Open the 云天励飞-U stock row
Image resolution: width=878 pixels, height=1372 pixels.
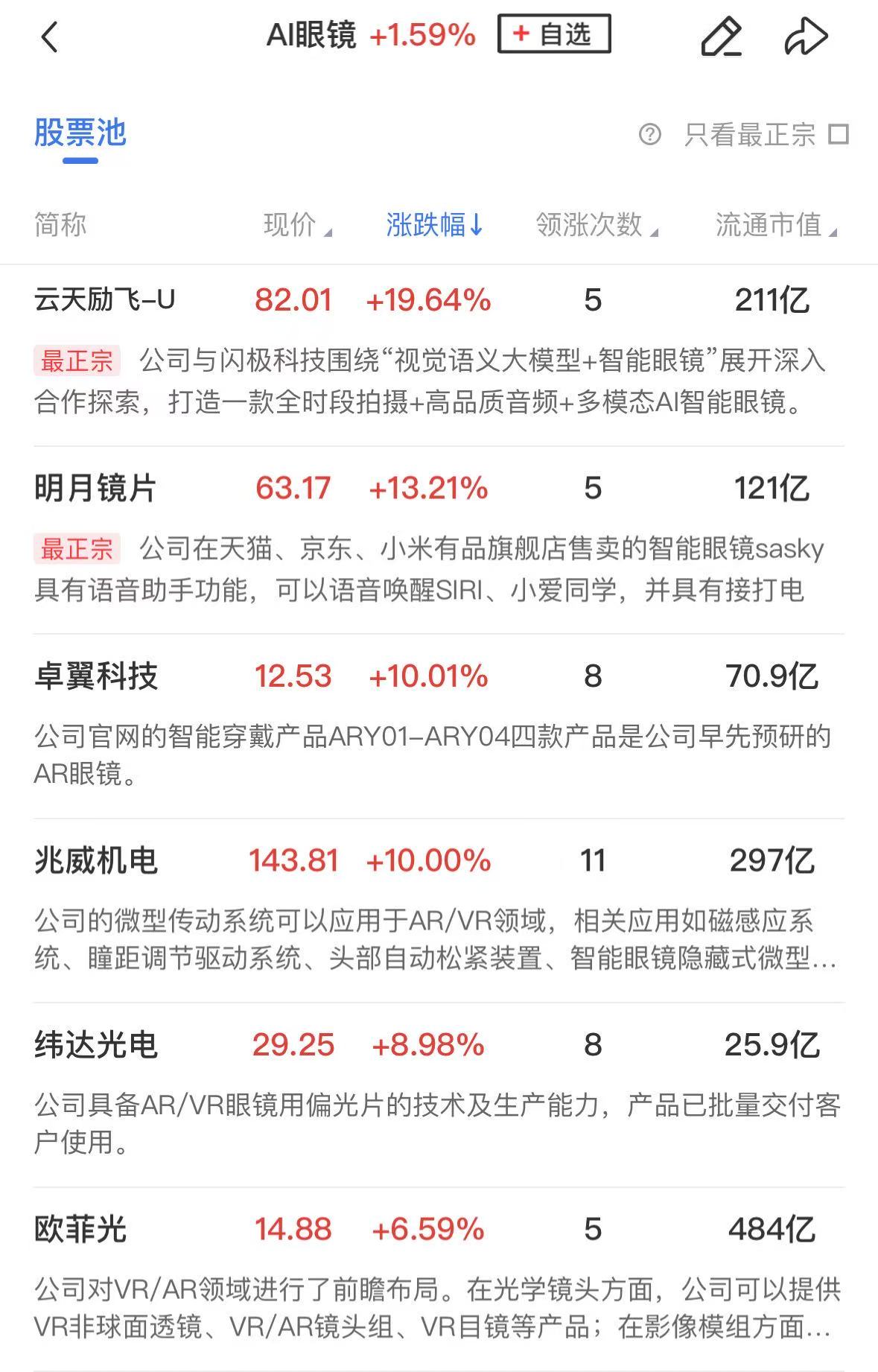[104, 300]
